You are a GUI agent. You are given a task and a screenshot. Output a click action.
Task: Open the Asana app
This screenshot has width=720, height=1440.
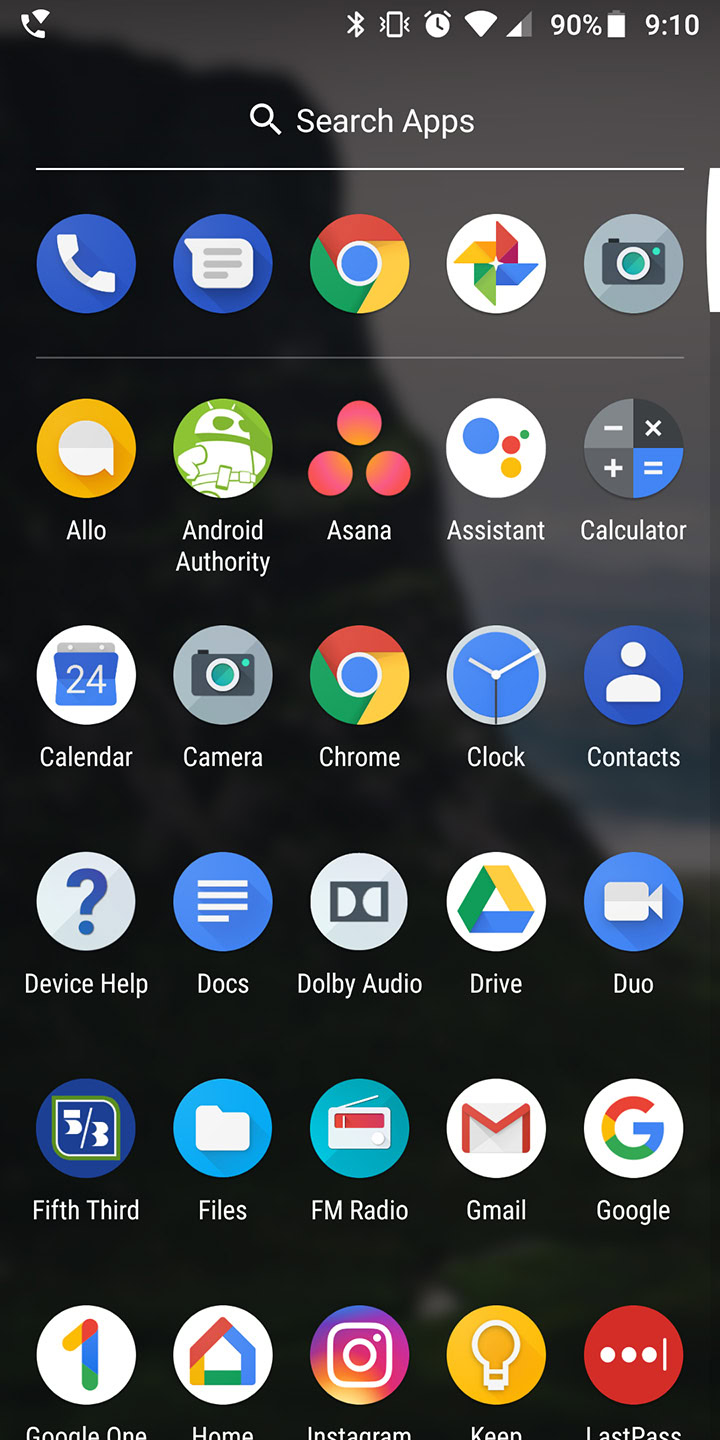point(359,449)
